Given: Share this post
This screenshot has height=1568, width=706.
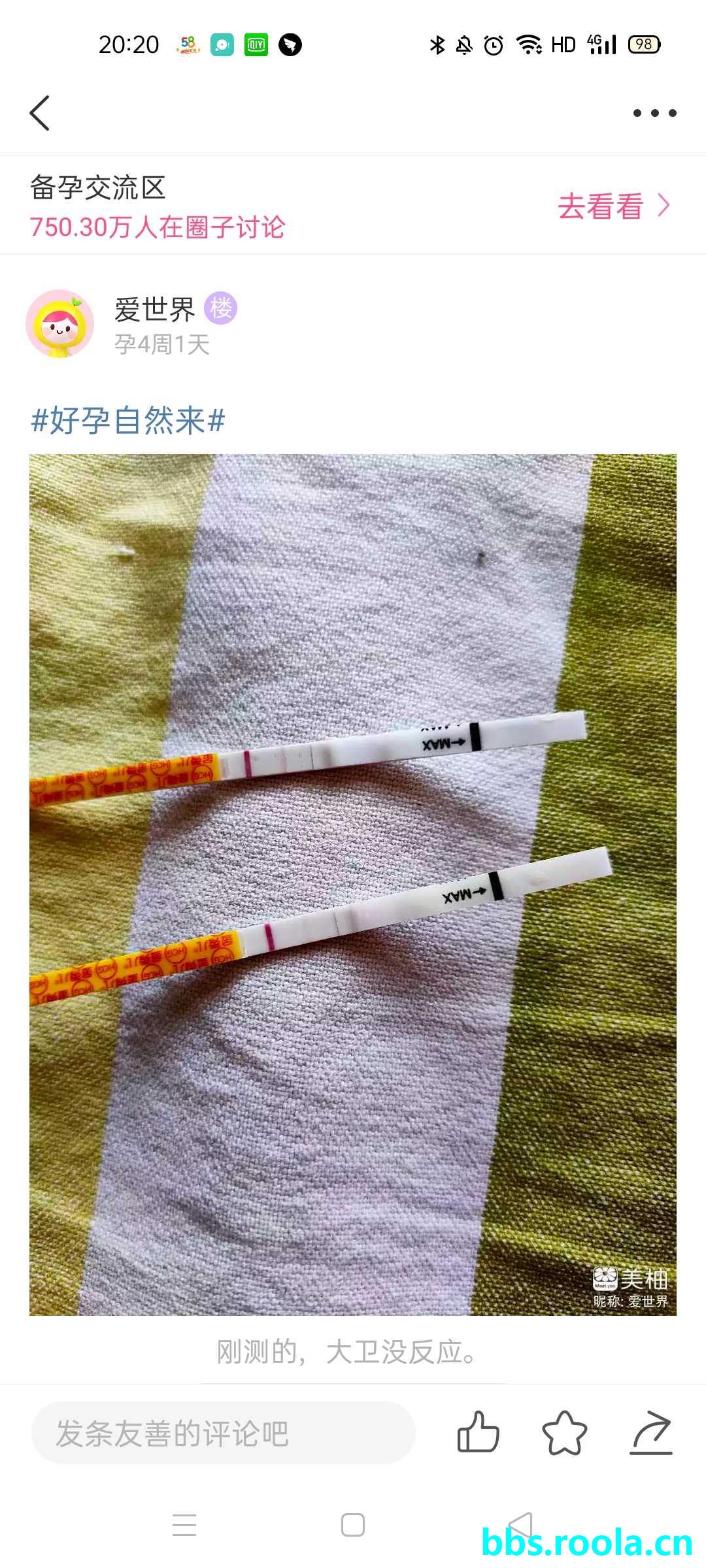Looking at the screenshot, I should click(x=651, y=1433).
